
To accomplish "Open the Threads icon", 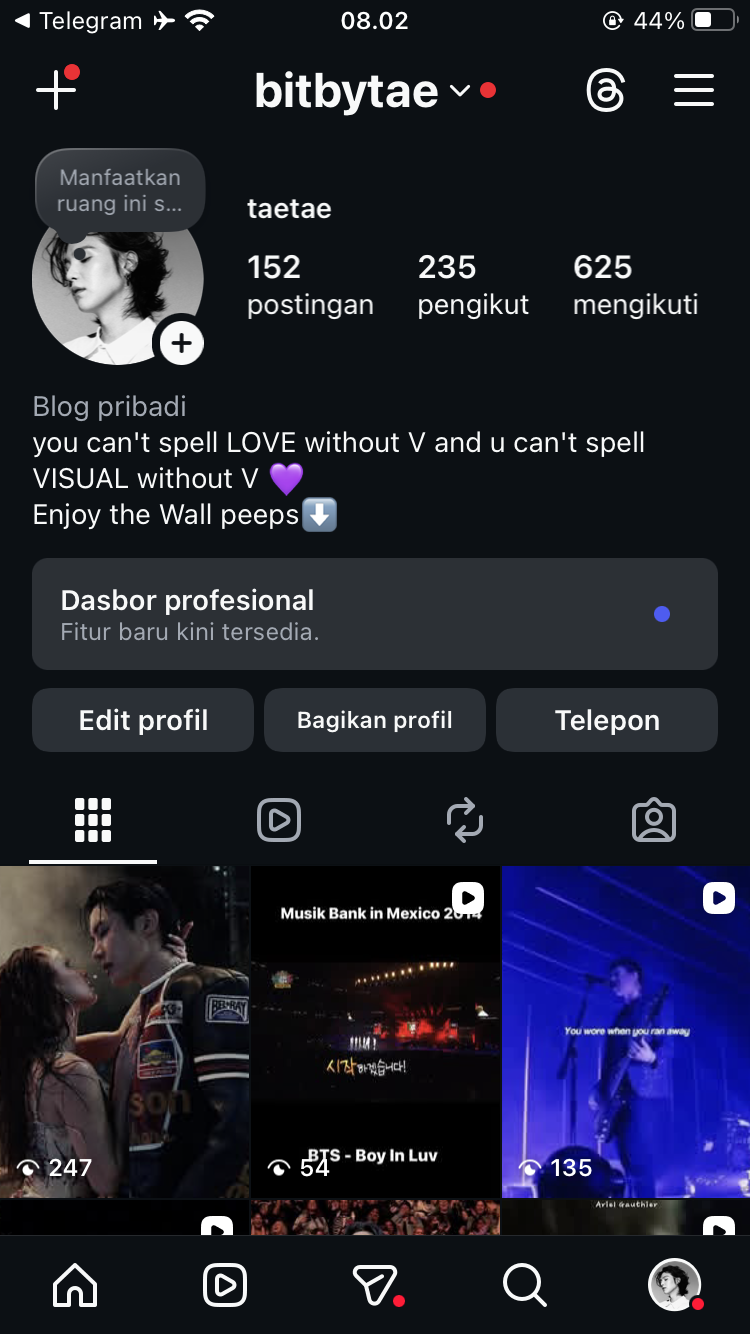I will [x=605, y=91].
